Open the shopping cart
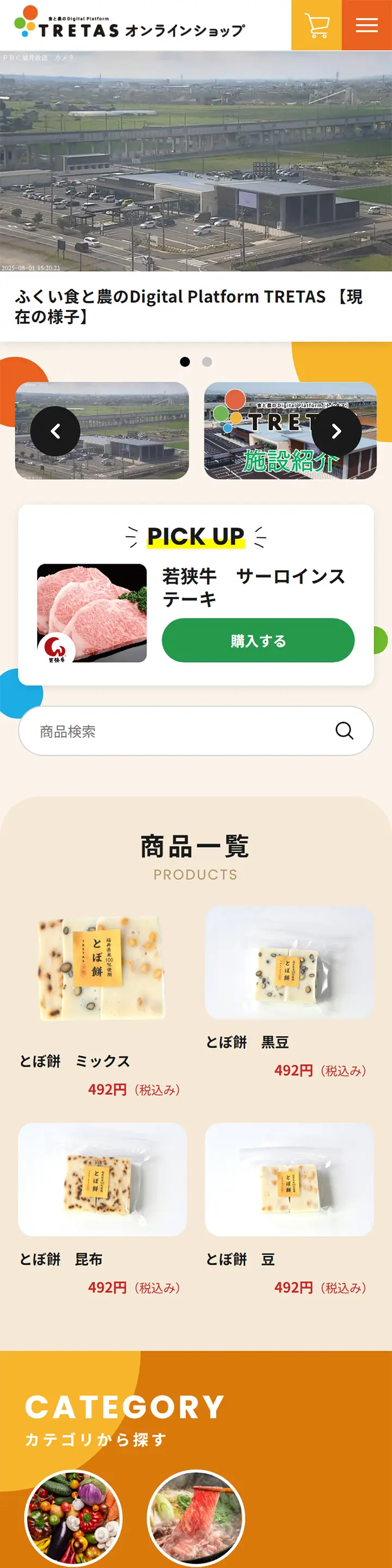392x1568 pixels. pyautogui.click(x=316, y=26)
